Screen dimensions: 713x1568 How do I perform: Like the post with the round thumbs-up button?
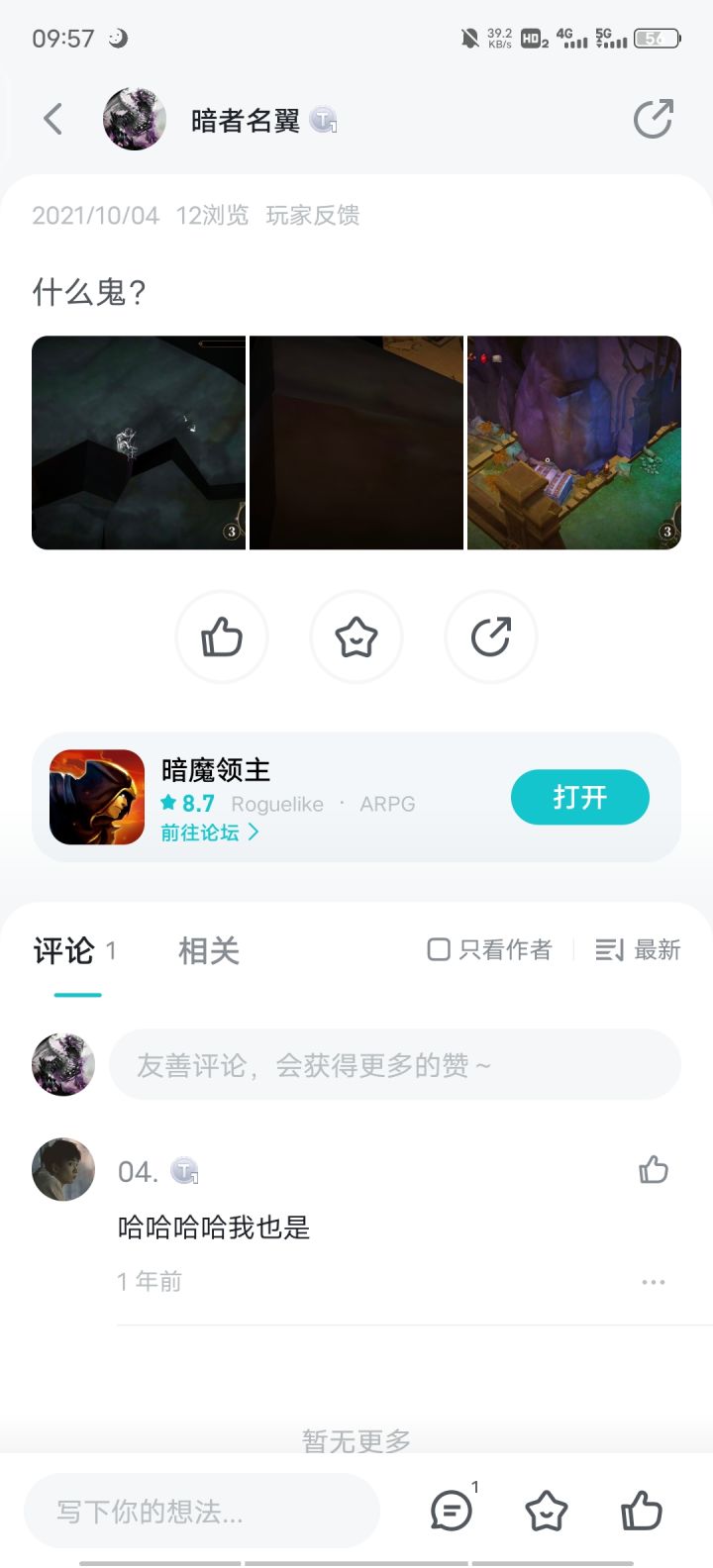click(222, 637)
